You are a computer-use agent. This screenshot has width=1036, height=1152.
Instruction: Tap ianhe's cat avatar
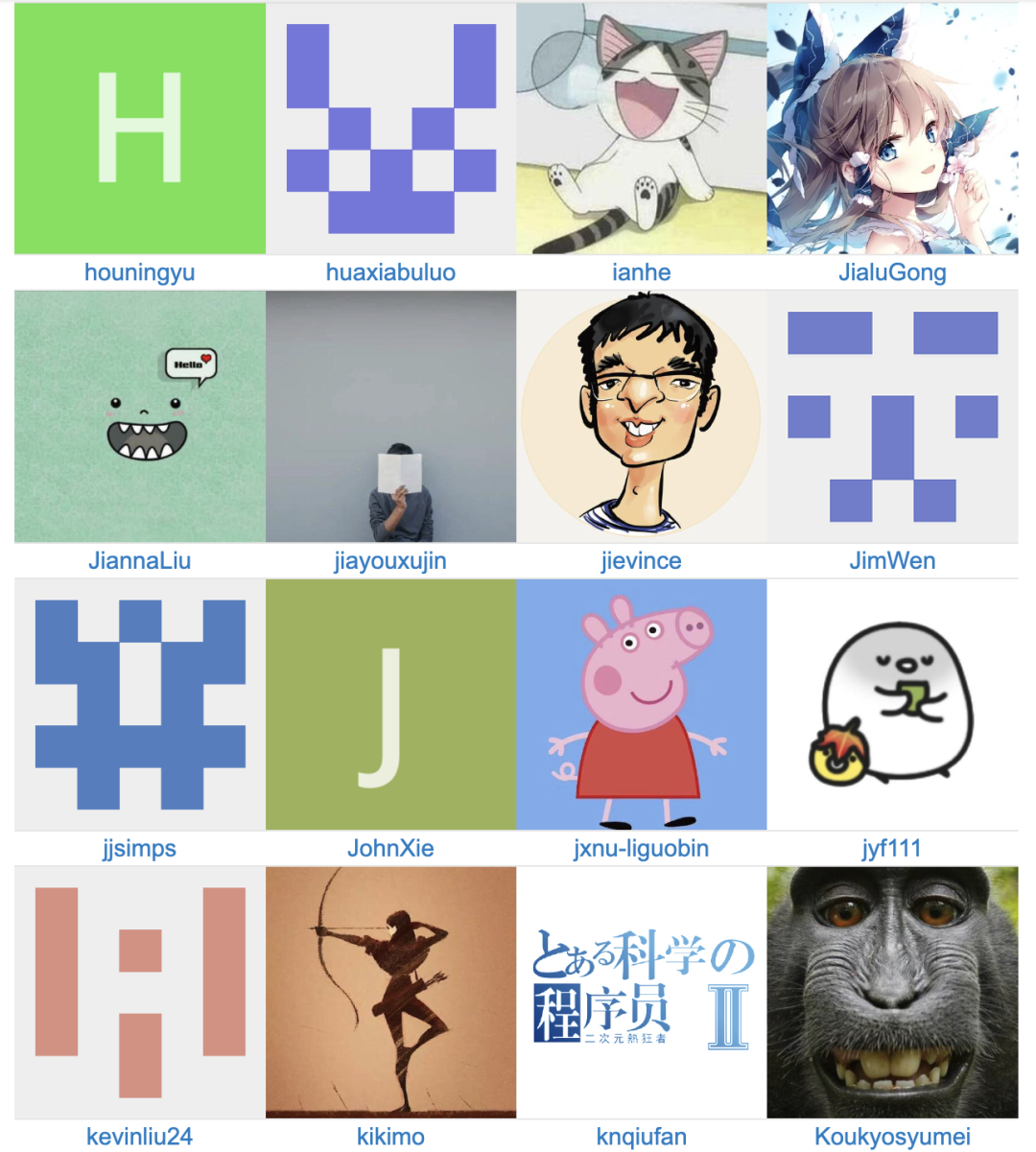(x=641, y=129)
